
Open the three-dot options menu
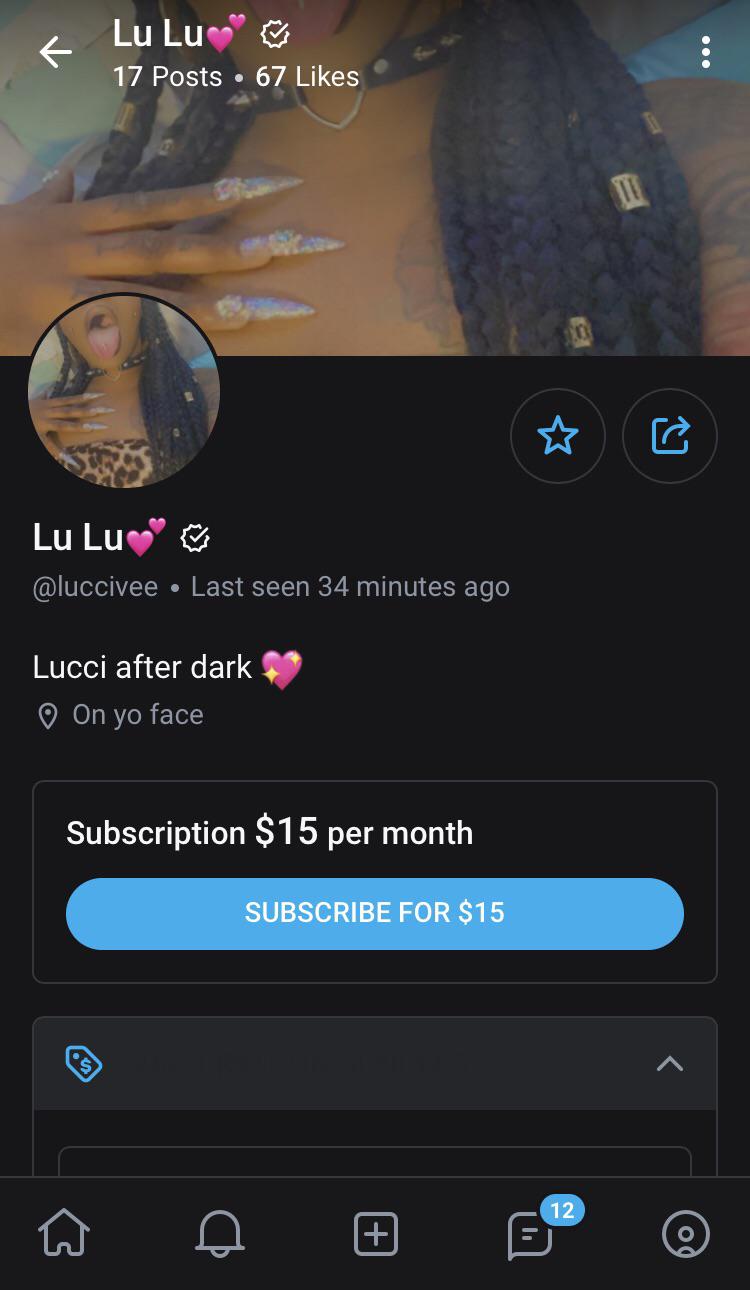706,52
